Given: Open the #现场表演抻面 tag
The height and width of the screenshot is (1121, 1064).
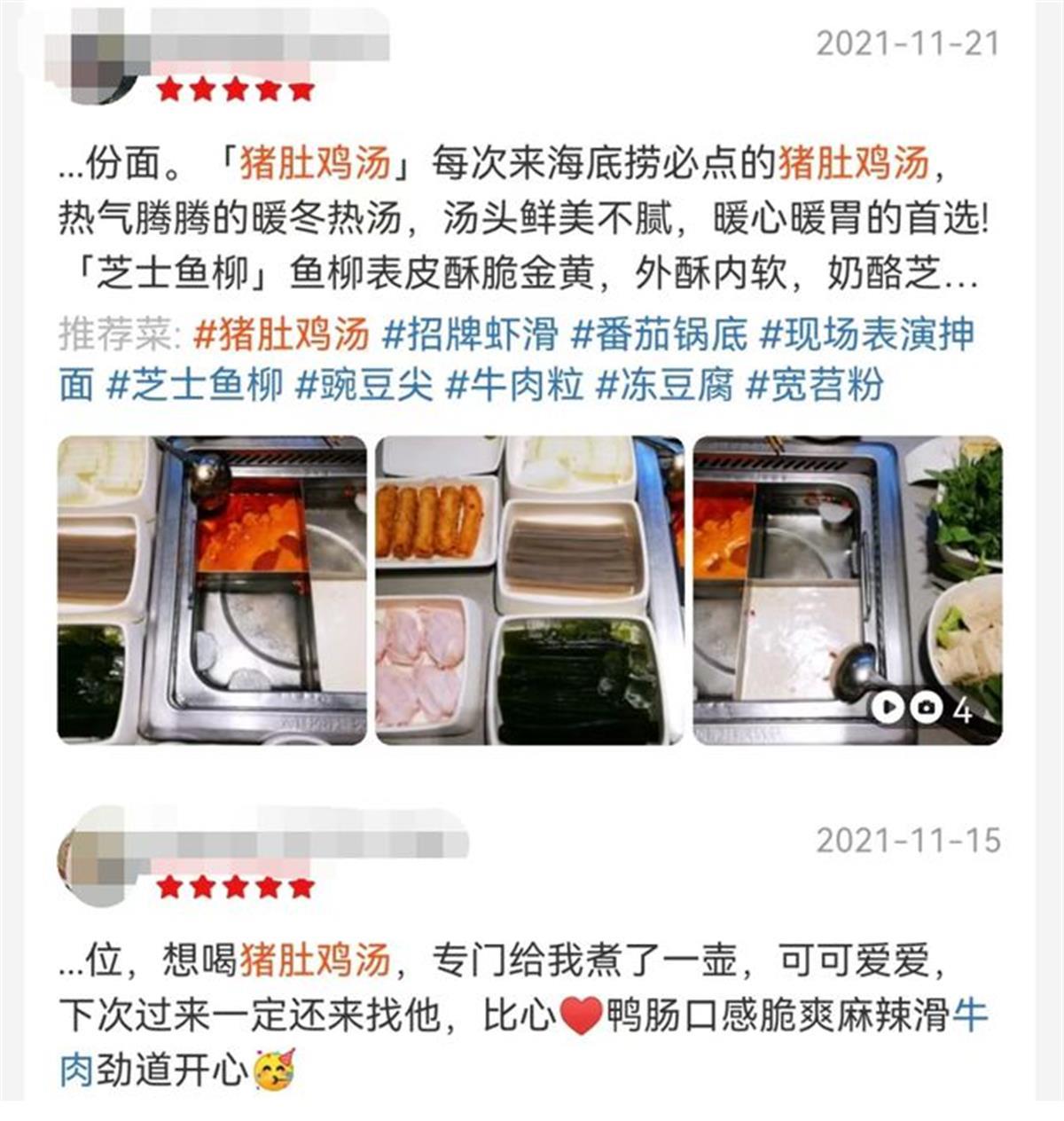Looking at the screenshot, I should [868, 334].
